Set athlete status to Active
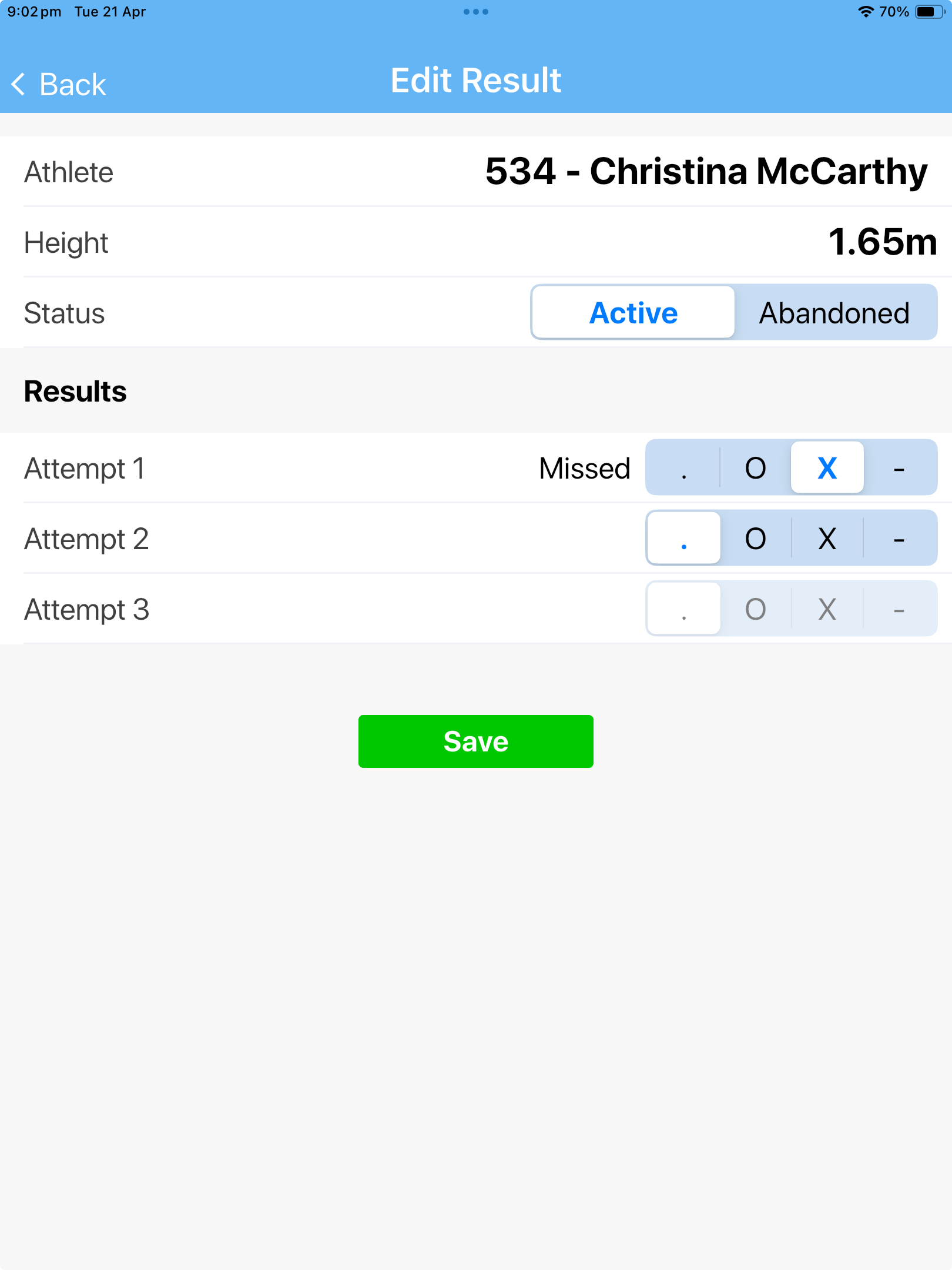The width and height of the screenshot is (952, 1270). click(633, 312)
